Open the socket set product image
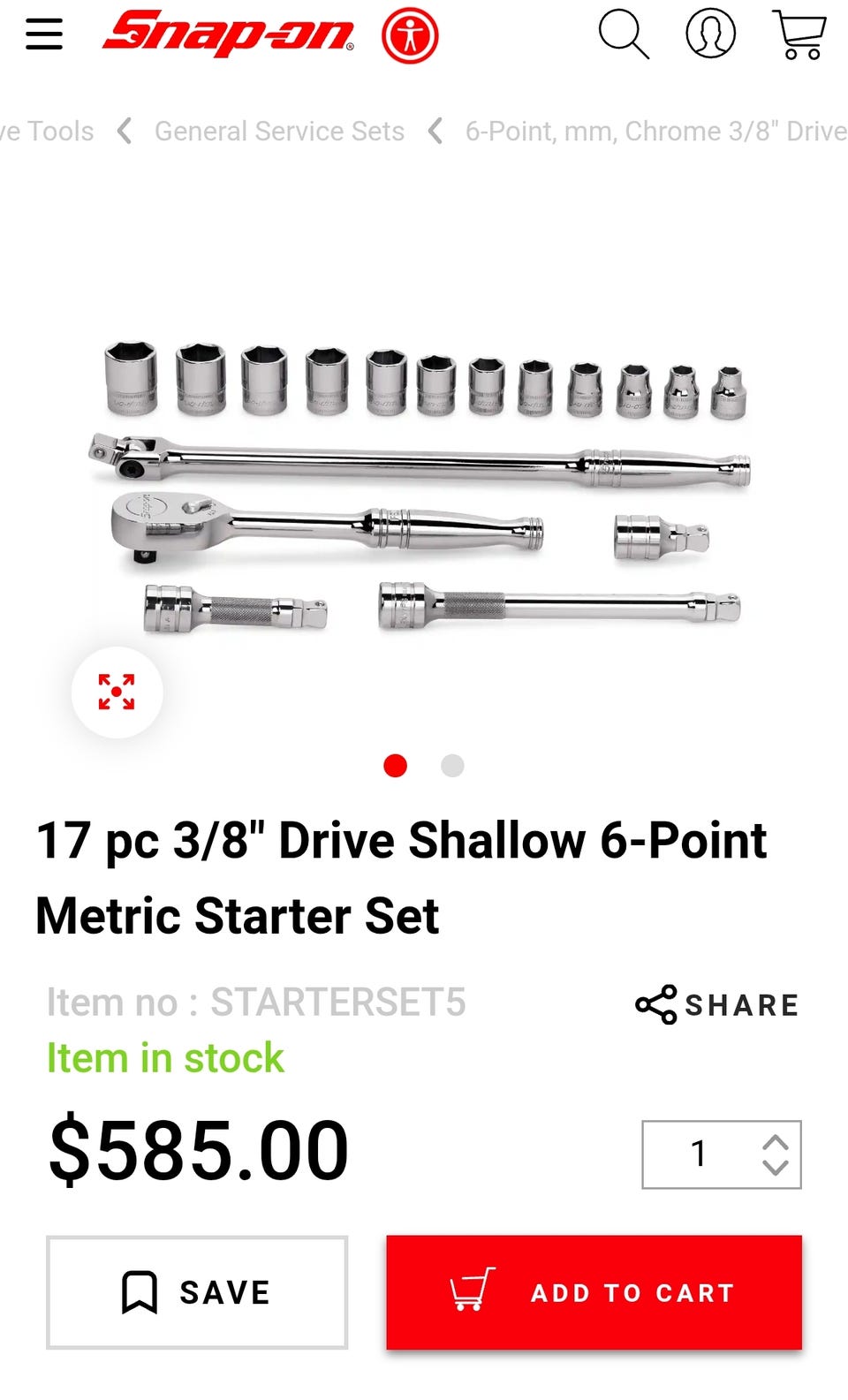This screenshot has width=848, height=1400. coord(420,486)
